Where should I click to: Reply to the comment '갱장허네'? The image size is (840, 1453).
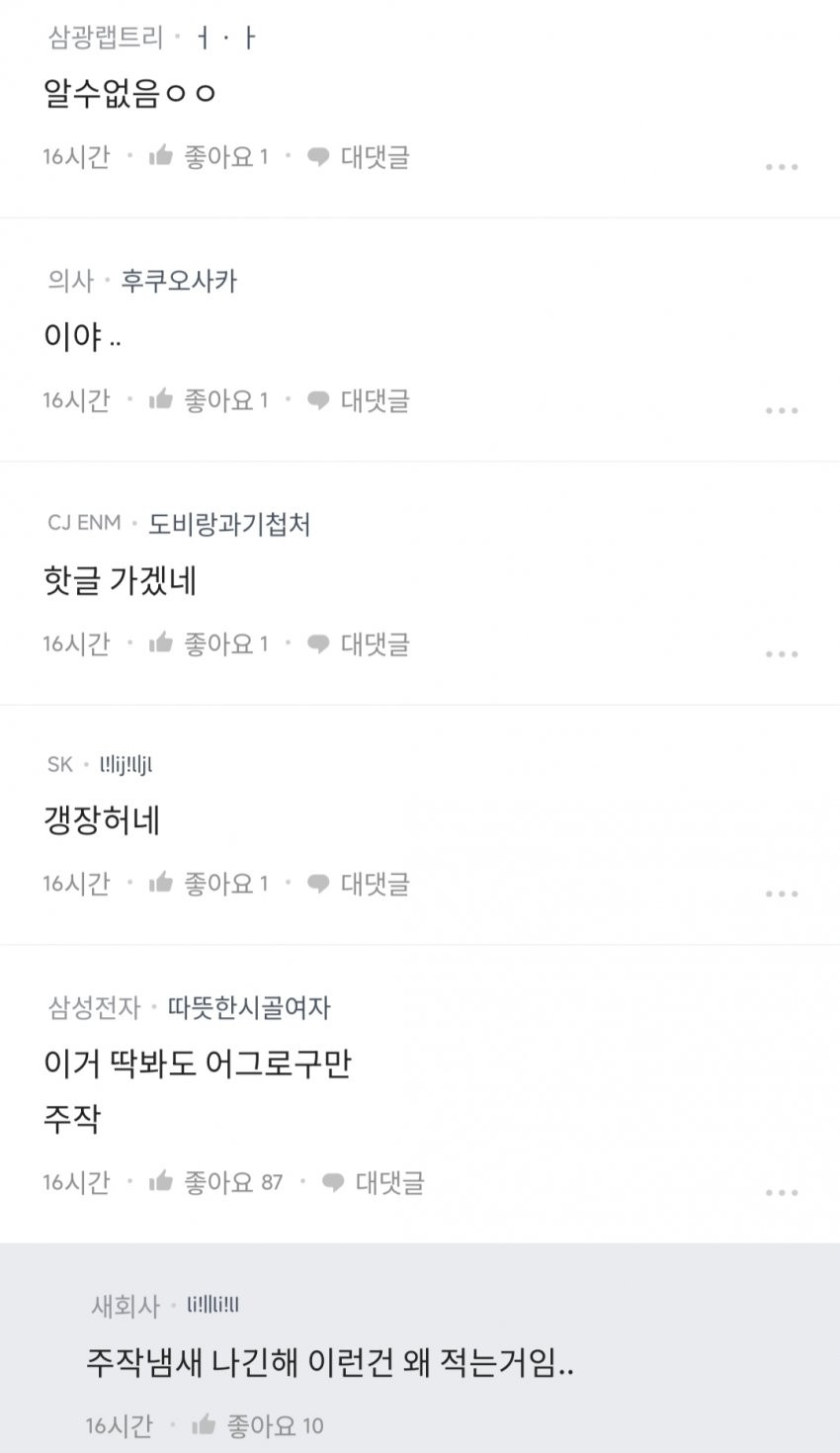click(x=359, y=883)
